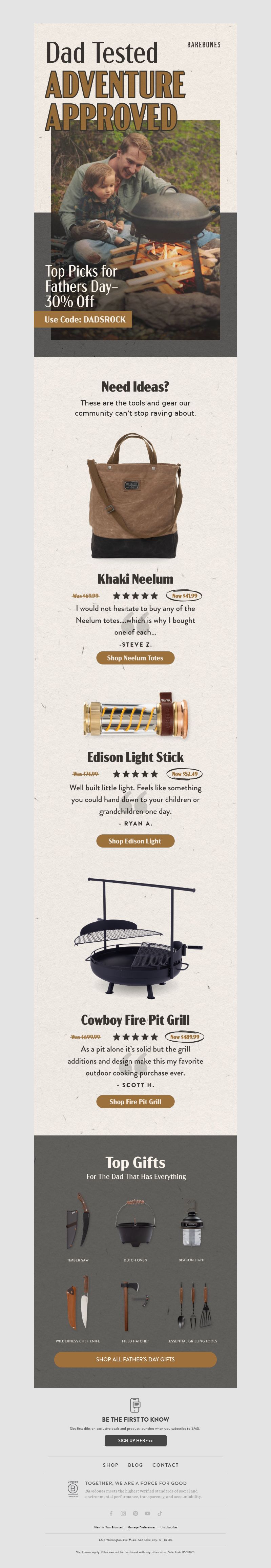Screen dimensions: 271x1568
Task: Shop all Father's Day gifts
Action: pyautogui.click(x=135, y=1359)
